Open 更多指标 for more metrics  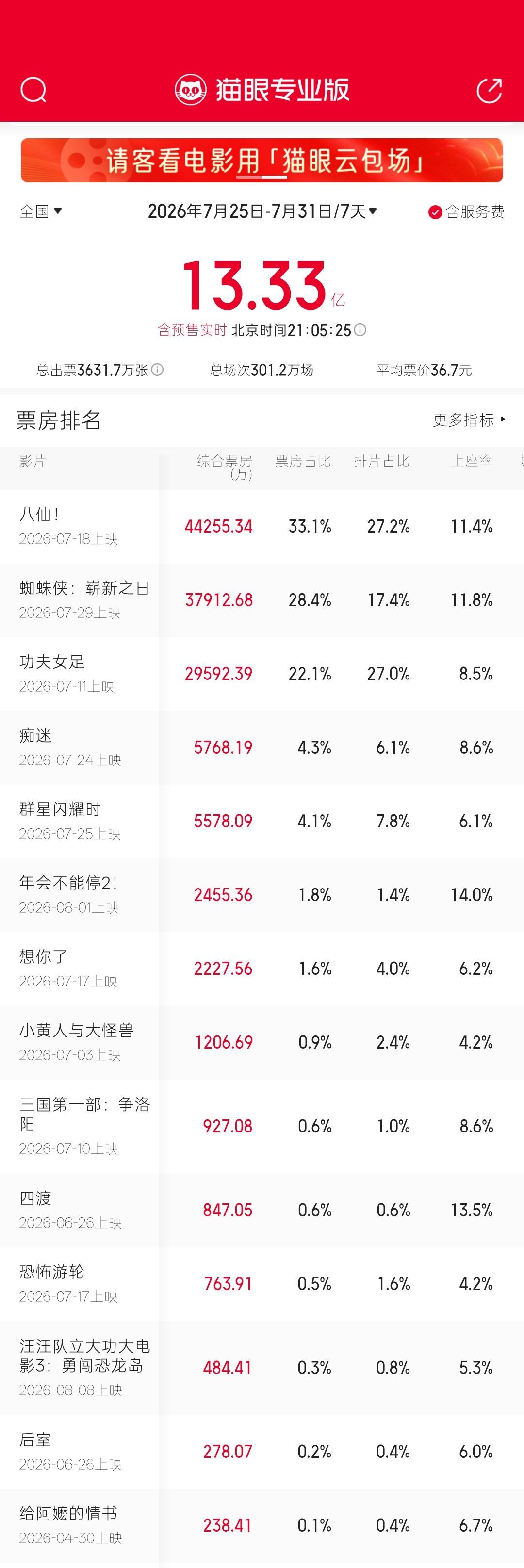(x=469, y=420)
